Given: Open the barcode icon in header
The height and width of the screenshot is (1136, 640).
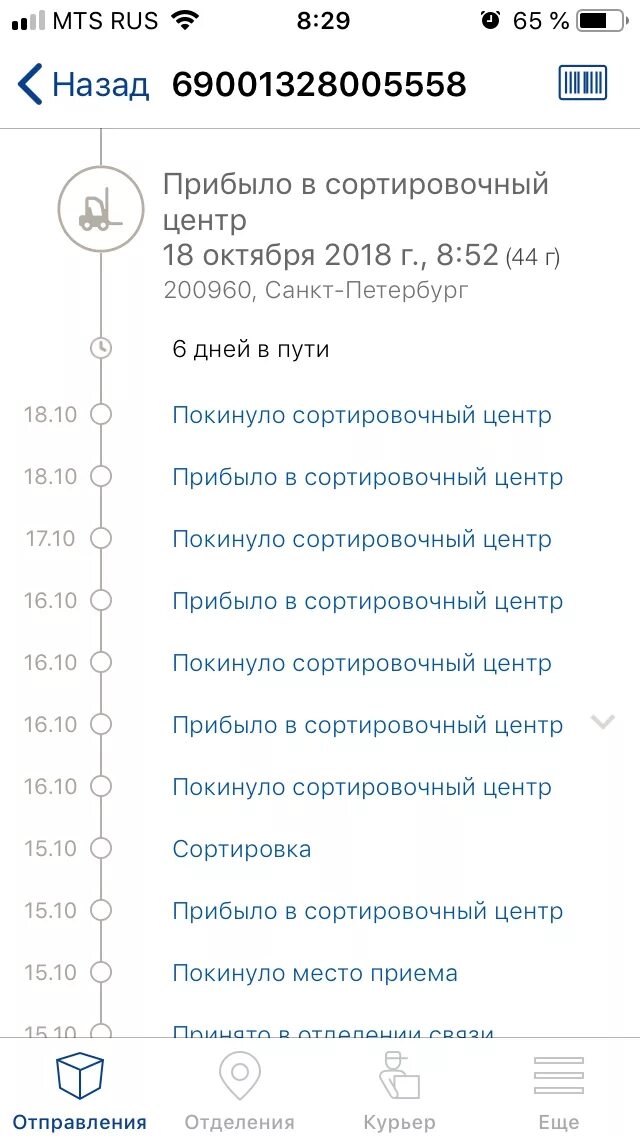Looking at the screenshot, I should pos(583,83).
